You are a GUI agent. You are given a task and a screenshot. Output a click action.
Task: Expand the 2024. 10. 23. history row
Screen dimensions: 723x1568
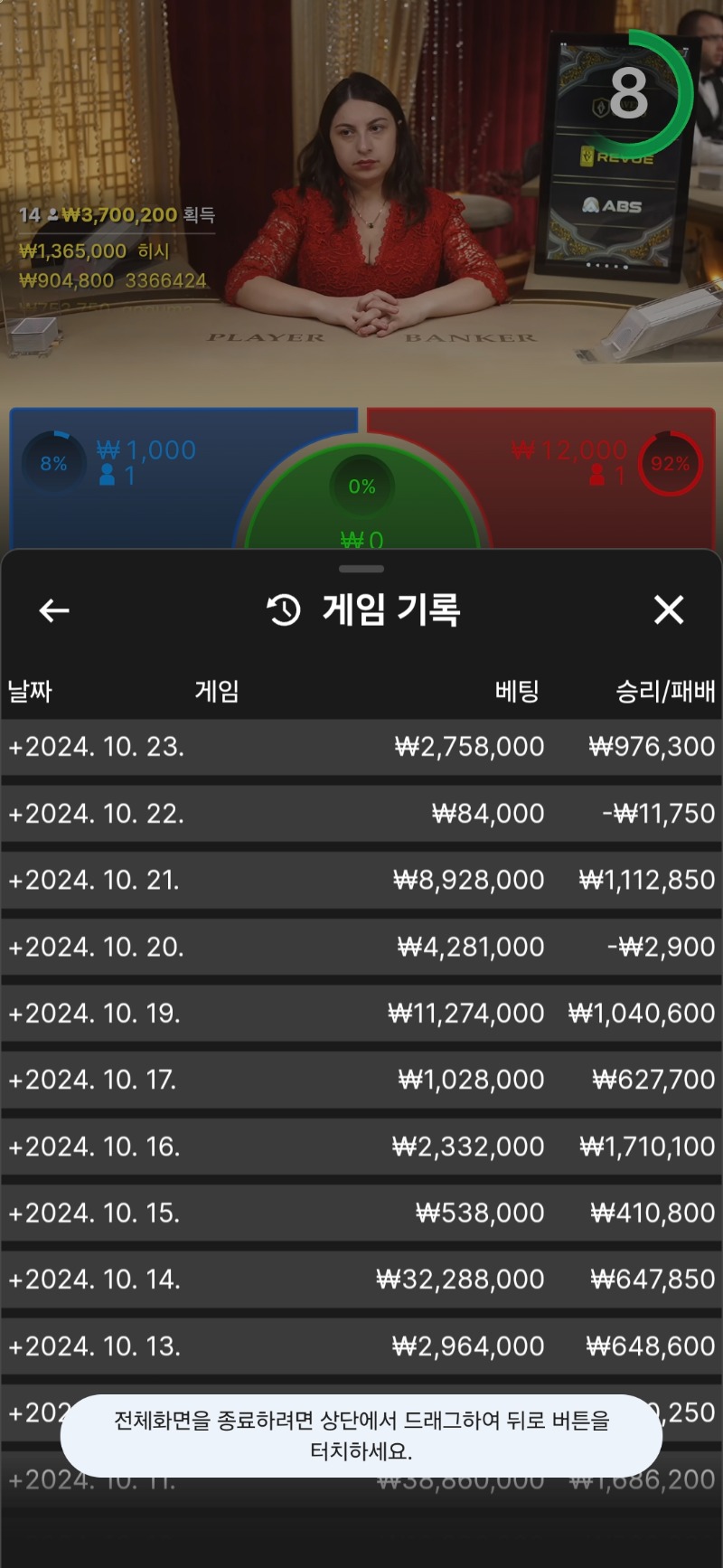tap(96, 747)
